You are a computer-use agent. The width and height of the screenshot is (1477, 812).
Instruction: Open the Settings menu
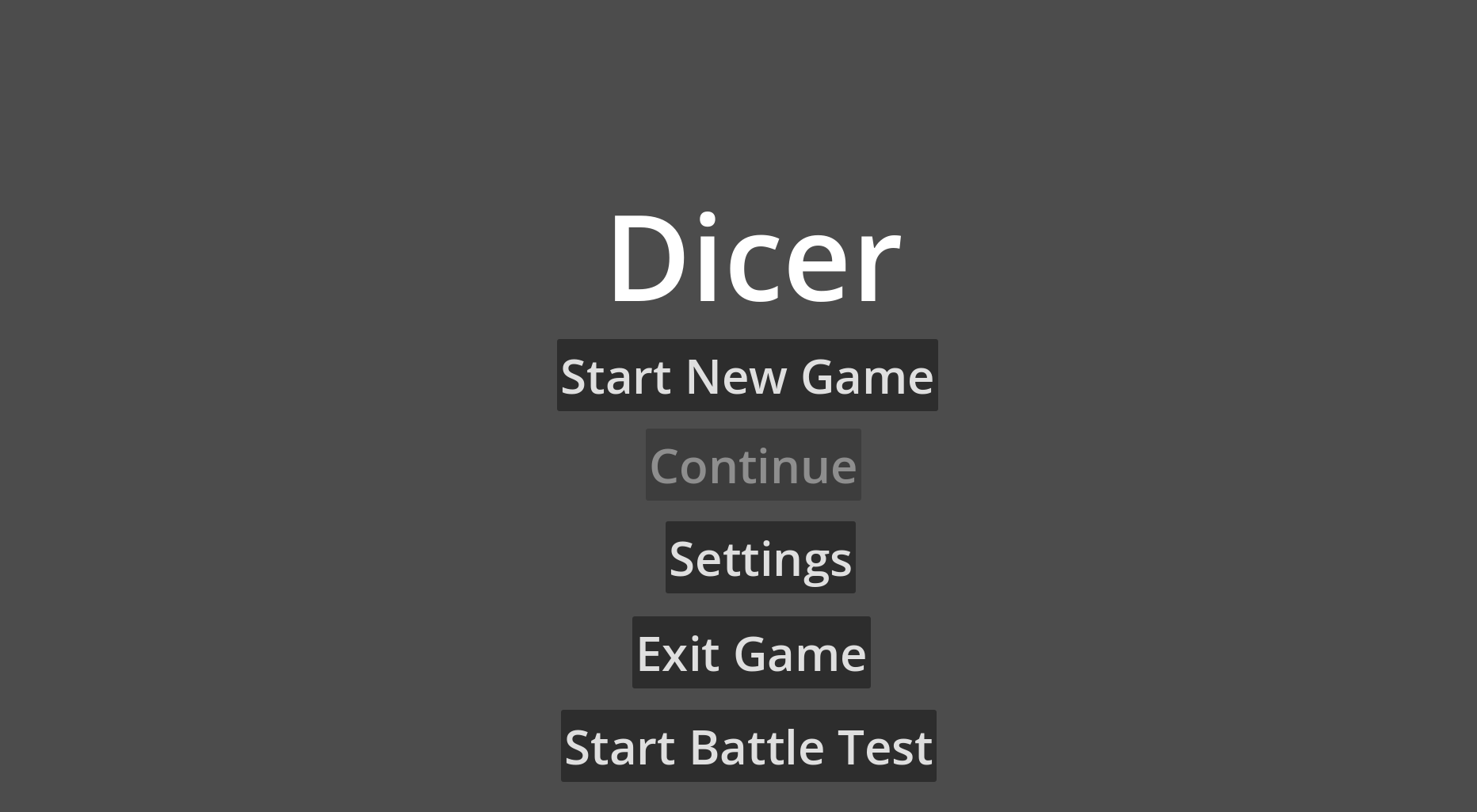point(760,558)
